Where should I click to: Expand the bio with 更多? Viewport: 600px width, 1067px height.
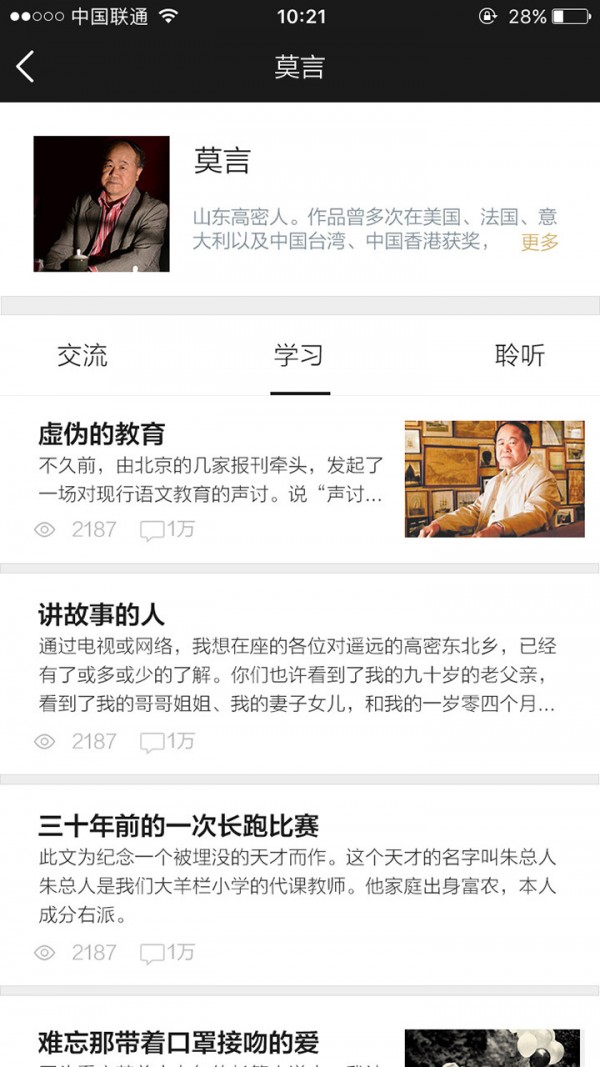coord(540,242)
